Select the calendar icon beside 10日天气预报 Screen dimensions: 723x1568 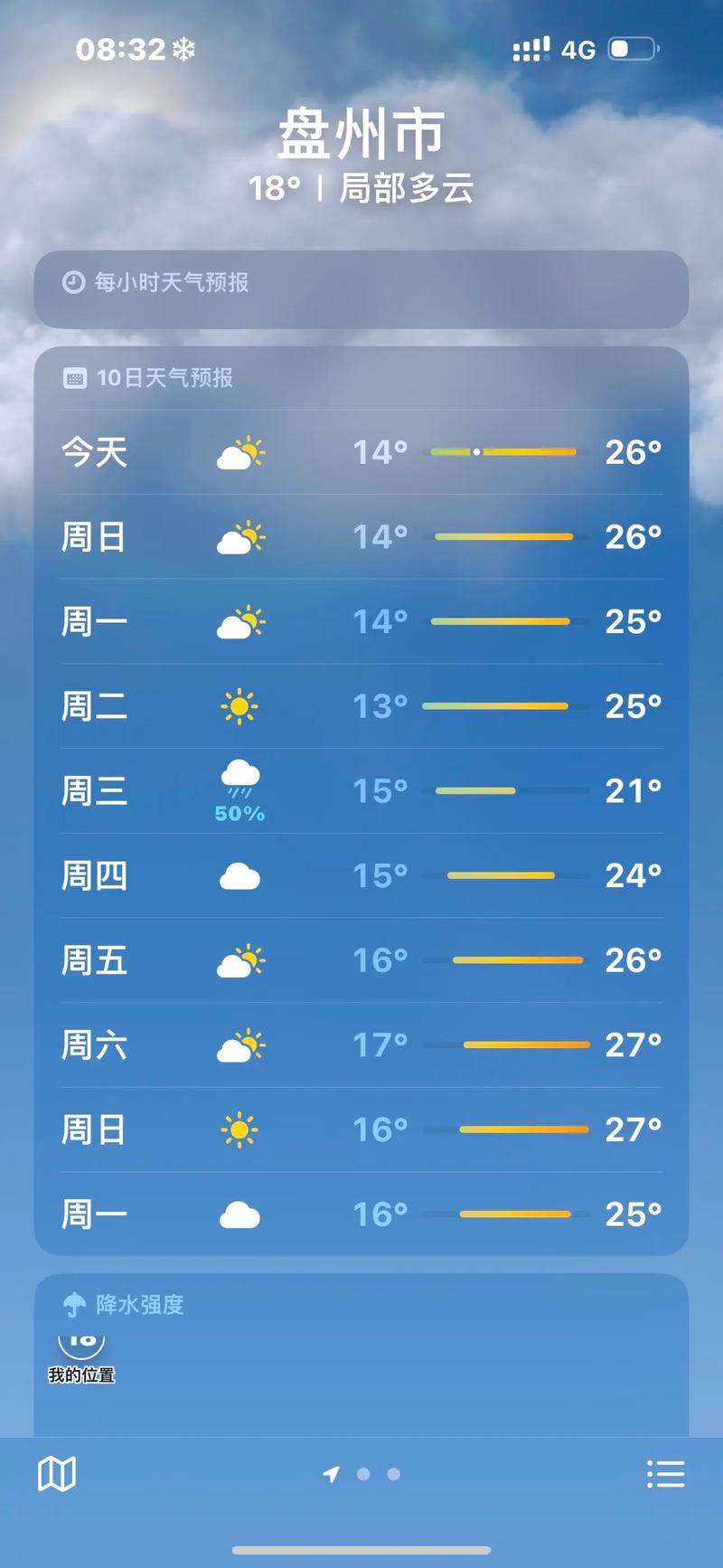[x=74, y=378]
